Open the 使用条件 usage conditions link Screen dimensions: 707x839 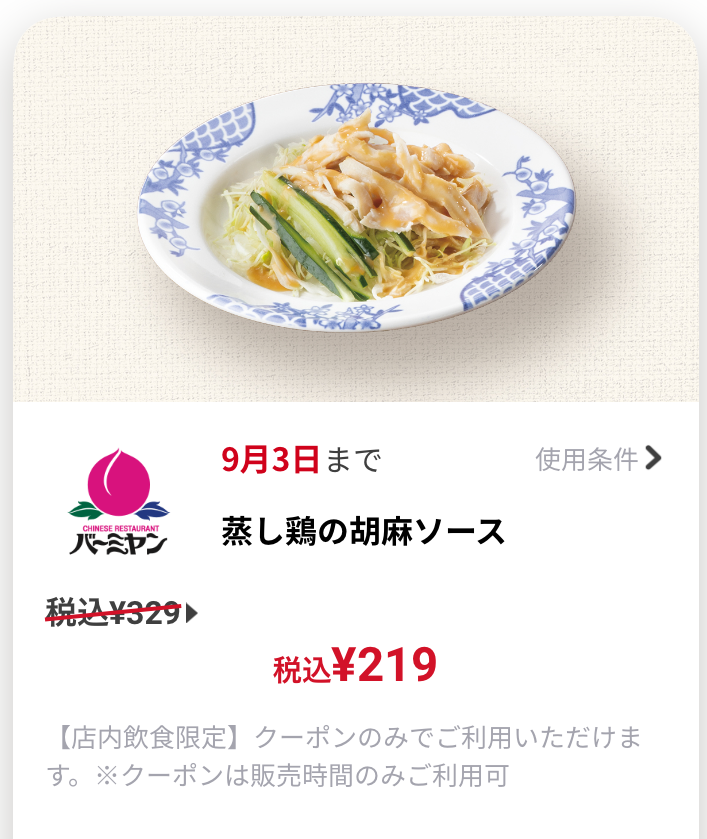(598, 459)
